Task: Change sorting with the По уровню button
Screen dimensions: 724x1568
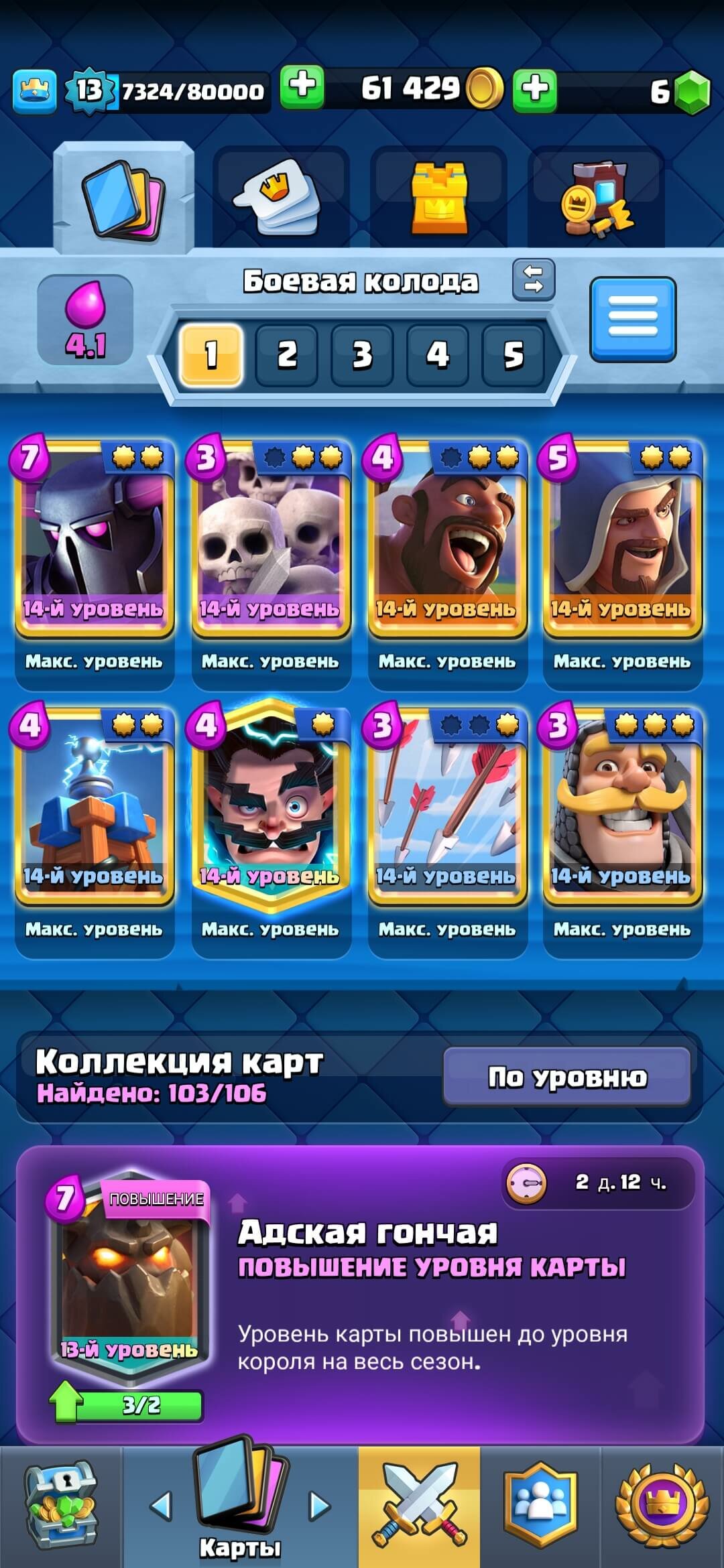Action: (567, 1077)
